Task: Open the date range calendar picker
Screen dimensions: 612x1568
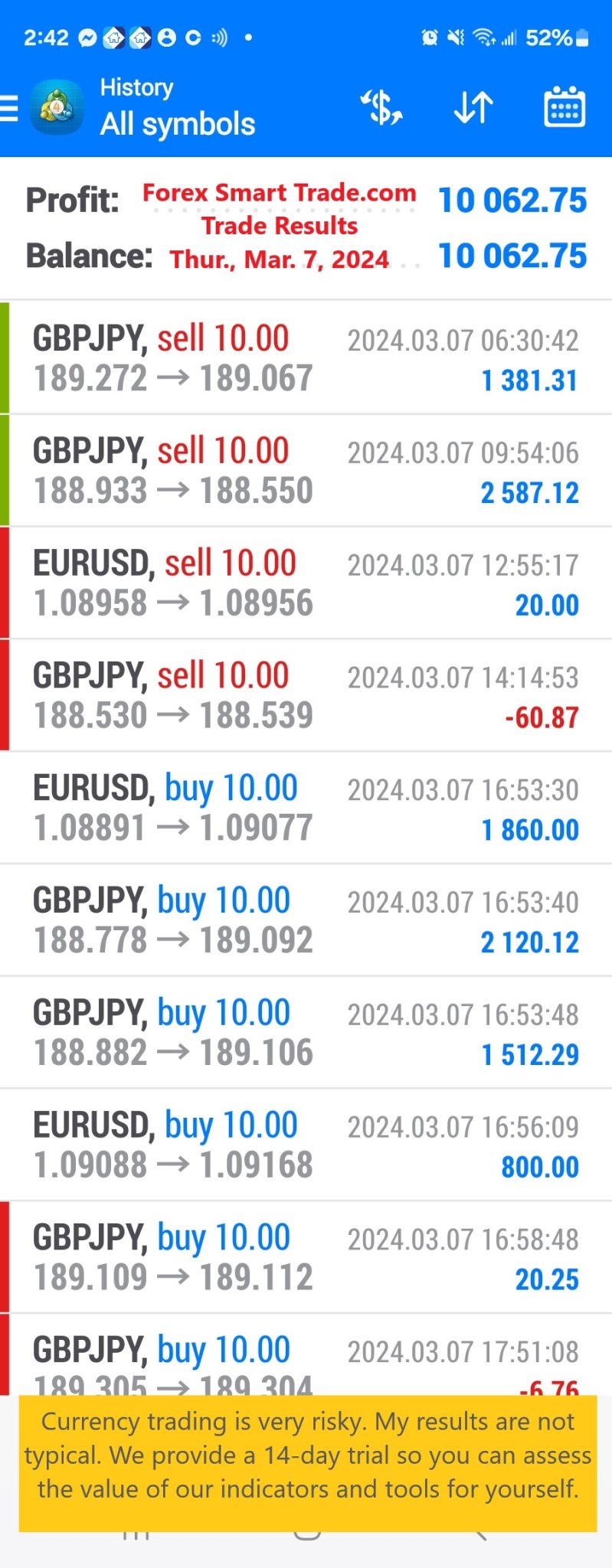Action: click(565, 107)
